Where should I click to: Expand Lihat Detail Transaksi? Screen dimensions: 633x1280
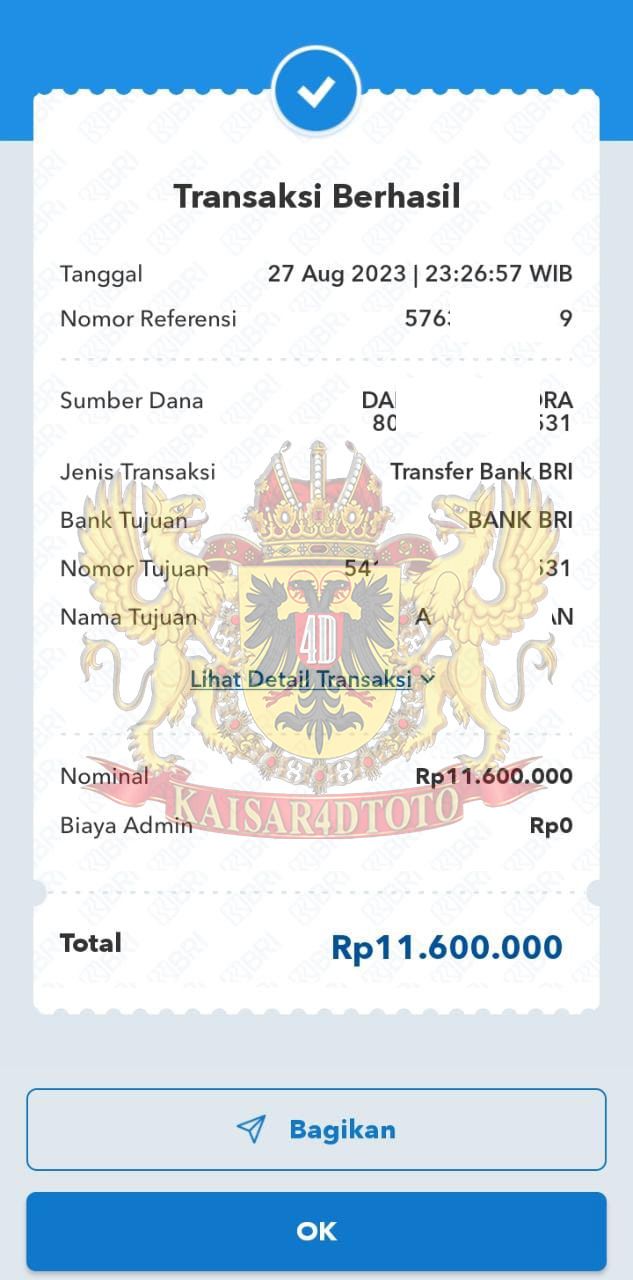pos(312,679)
